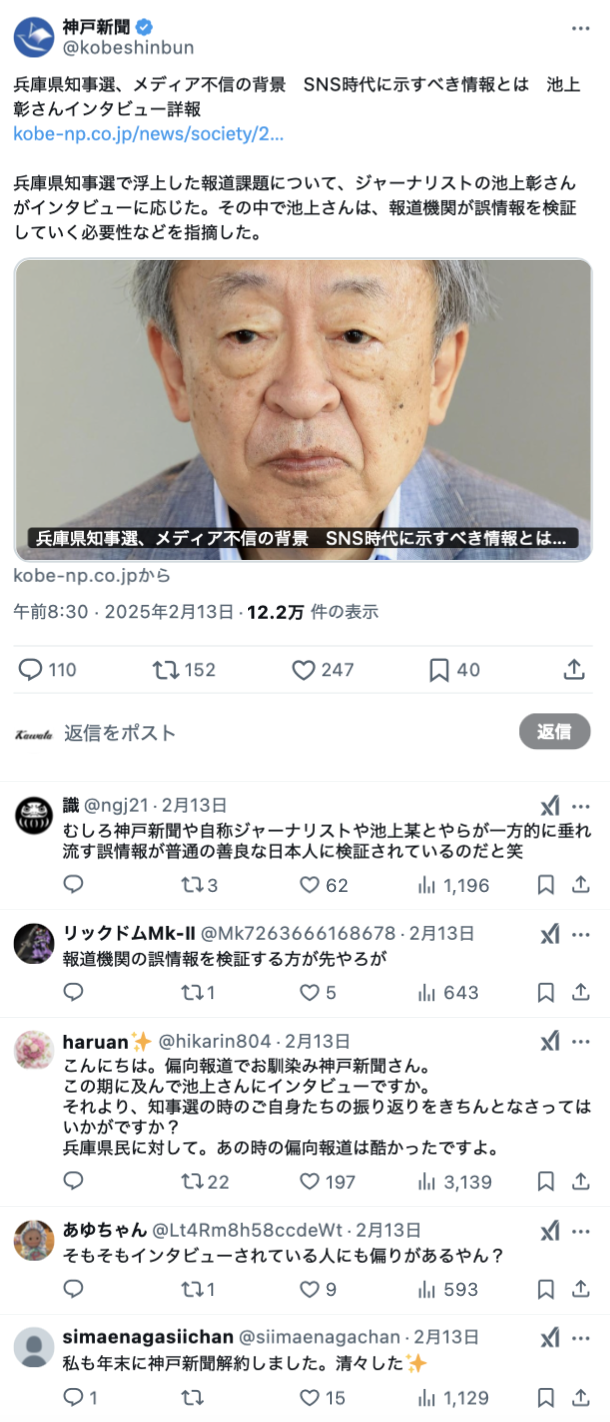
Task: Open the kobe-np.co.jp article link
Action: coord(148,134)
